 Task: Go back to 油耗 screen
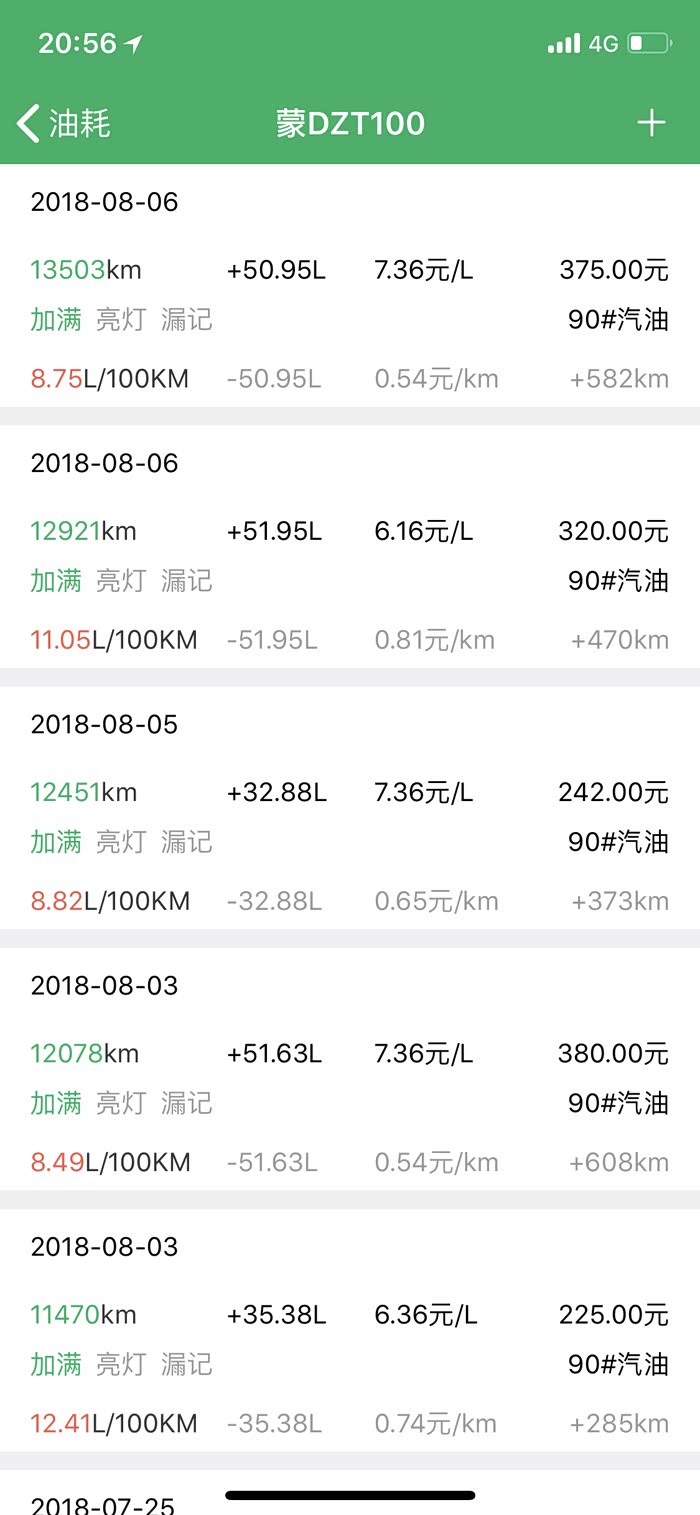(62, 124)
